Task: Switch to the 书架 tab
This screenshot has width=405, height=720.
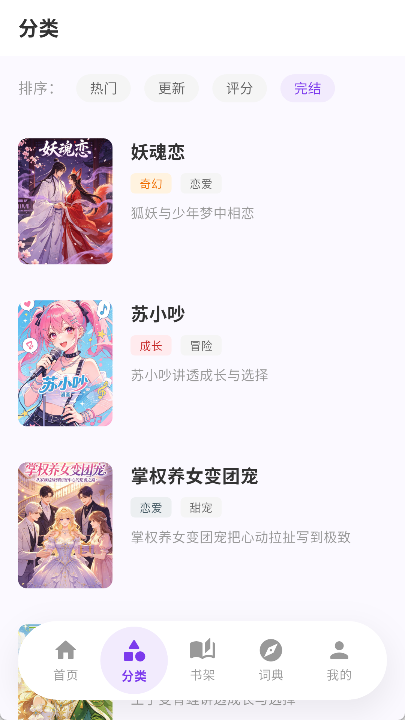Action: point(202,660)
